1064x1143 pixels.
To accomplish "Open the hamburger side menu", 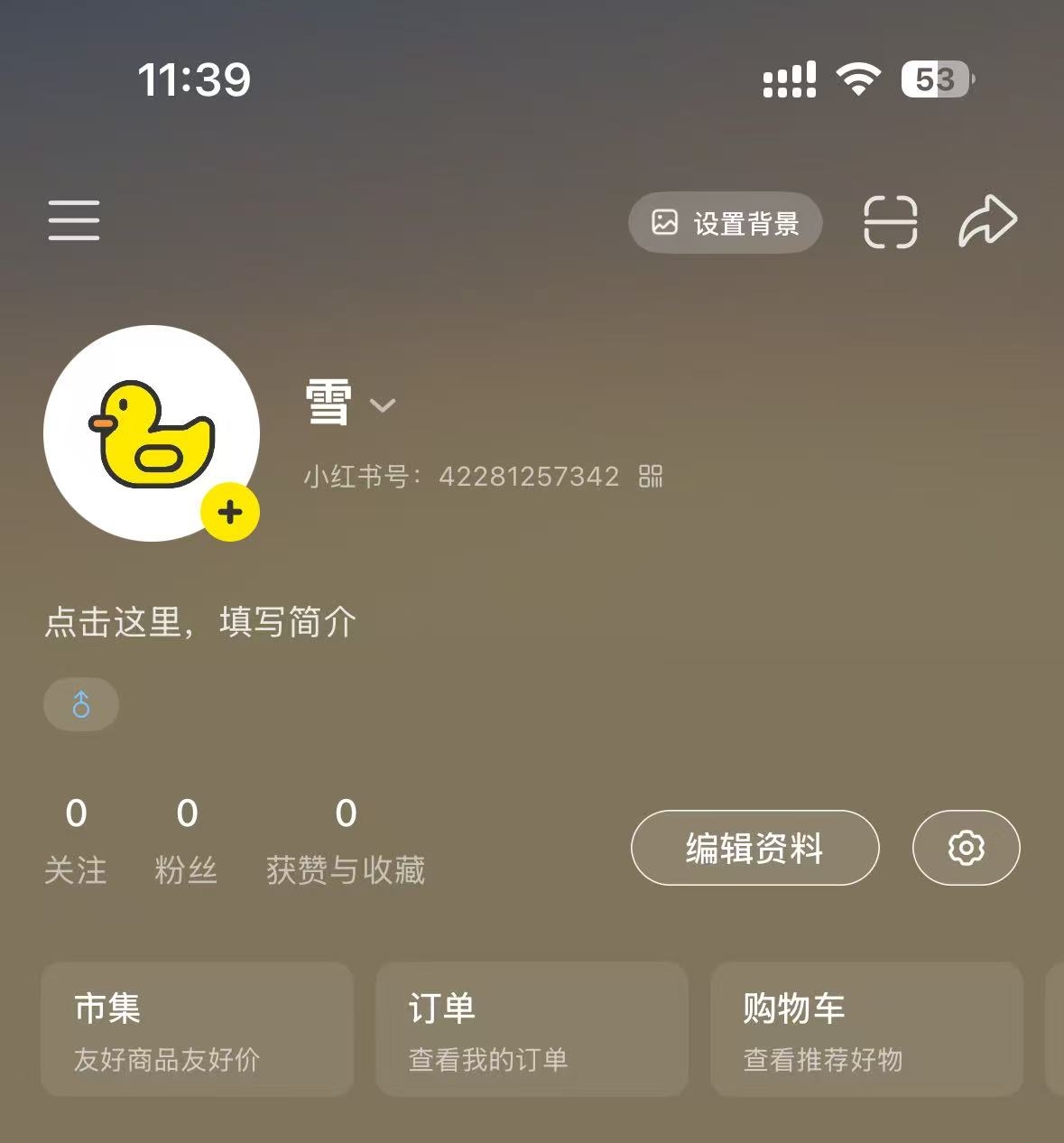I will 74,220.
